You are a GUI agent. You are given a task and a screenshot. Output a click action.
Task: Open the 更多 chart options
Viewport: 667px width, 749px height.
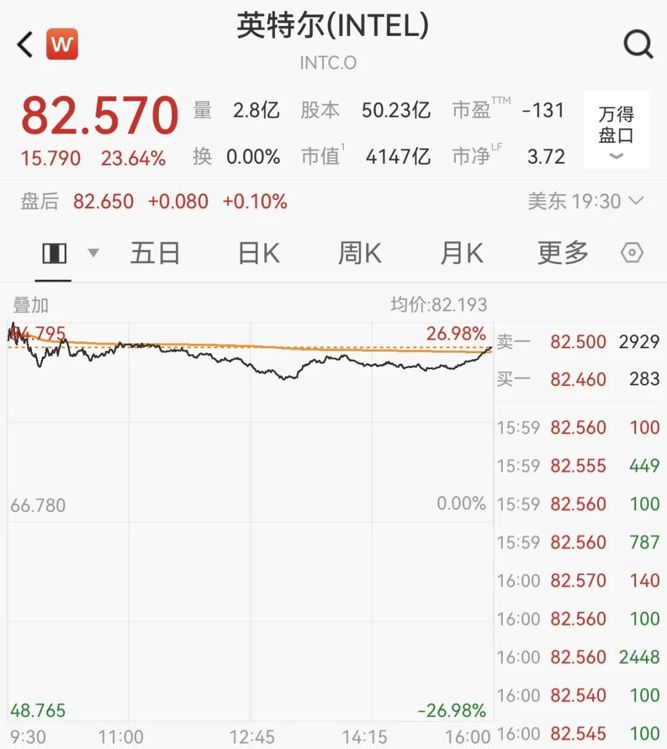click(563, 253)
